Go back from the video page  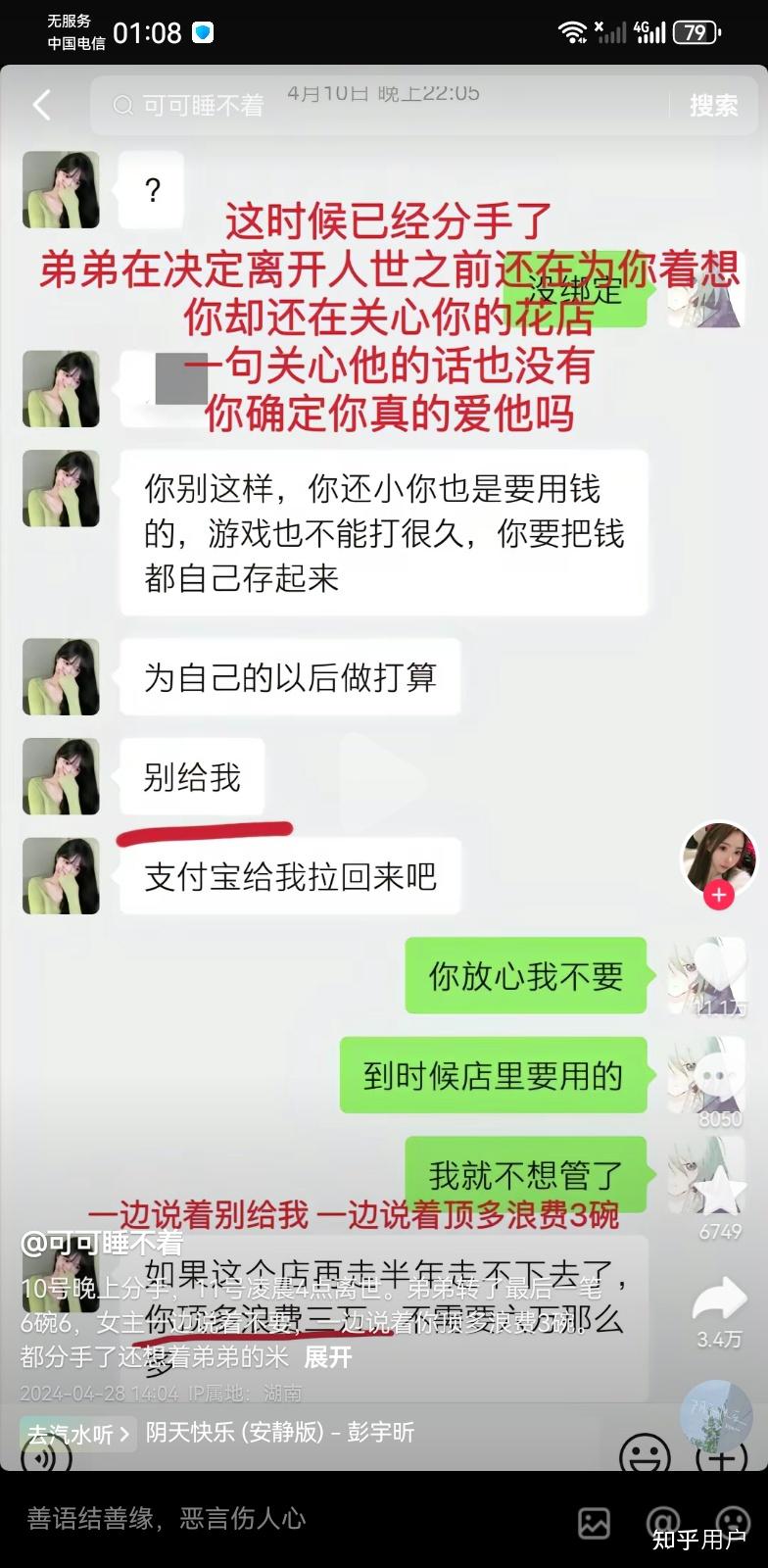point(41,105)
